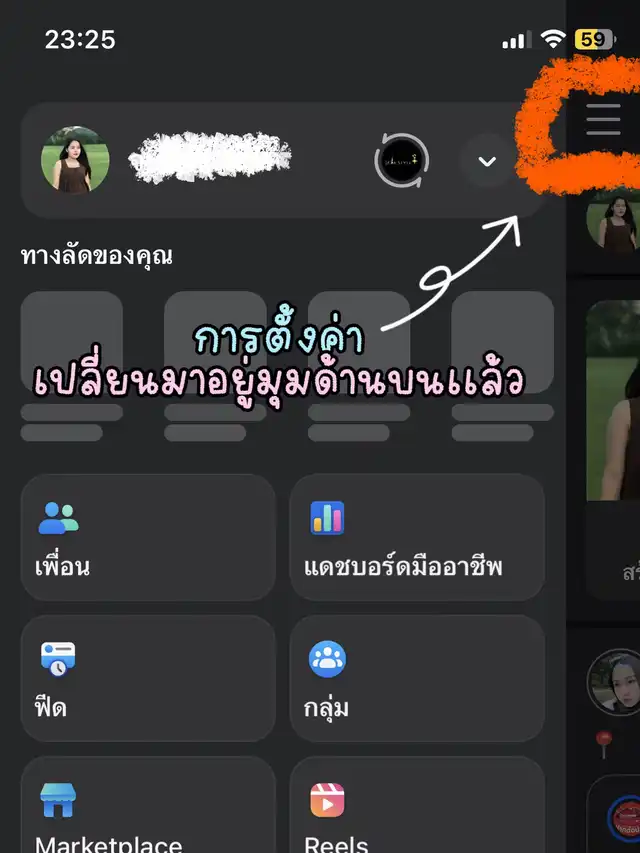Screen dimensions: 640x853
Task: Open the hamburger menu icon
Action: [x=603, y=119]
